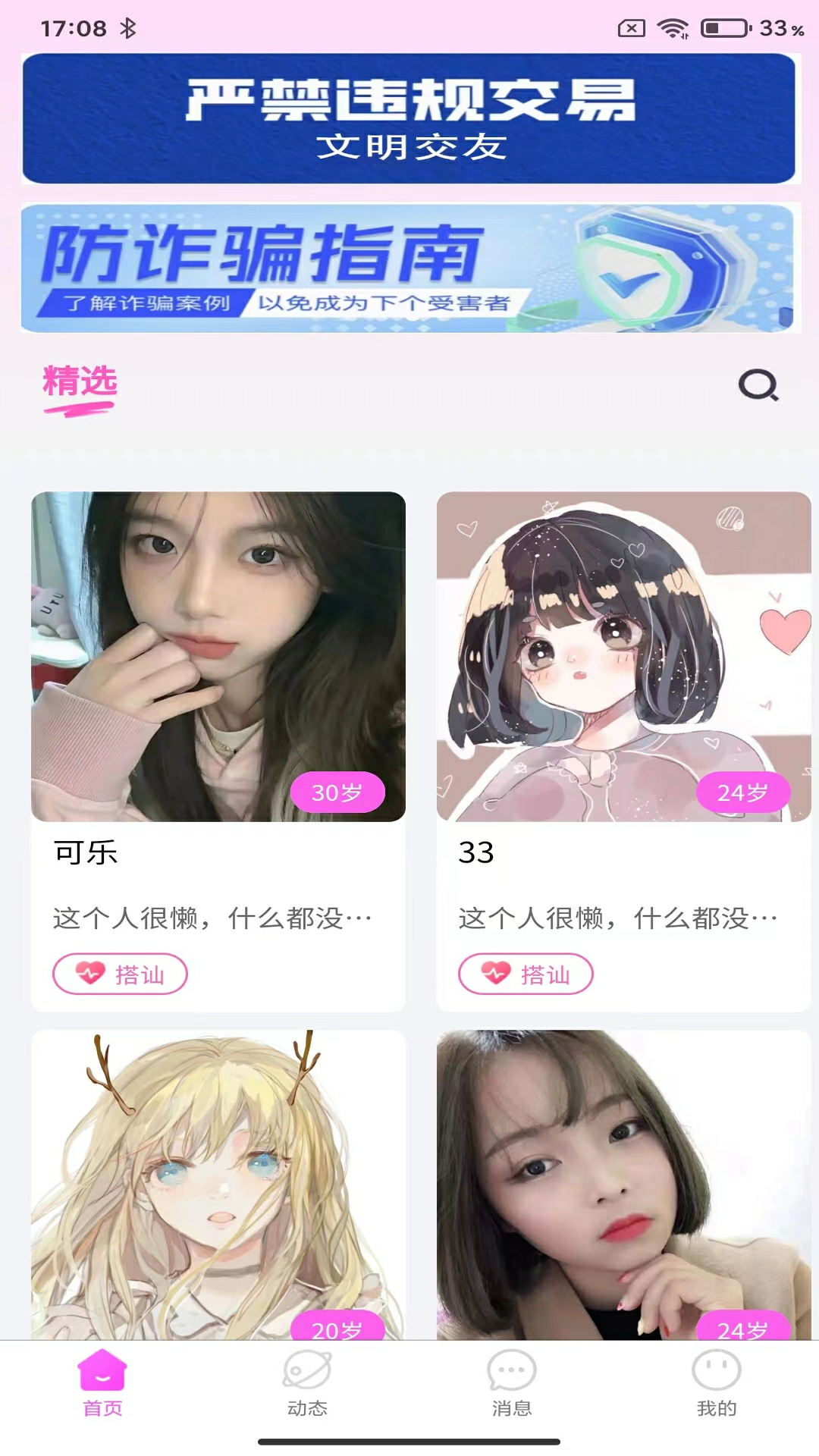Viewport: 819px width, 1456px height.
Task: Switch to the 动态 tab
Action: [x=307, y=1384]
